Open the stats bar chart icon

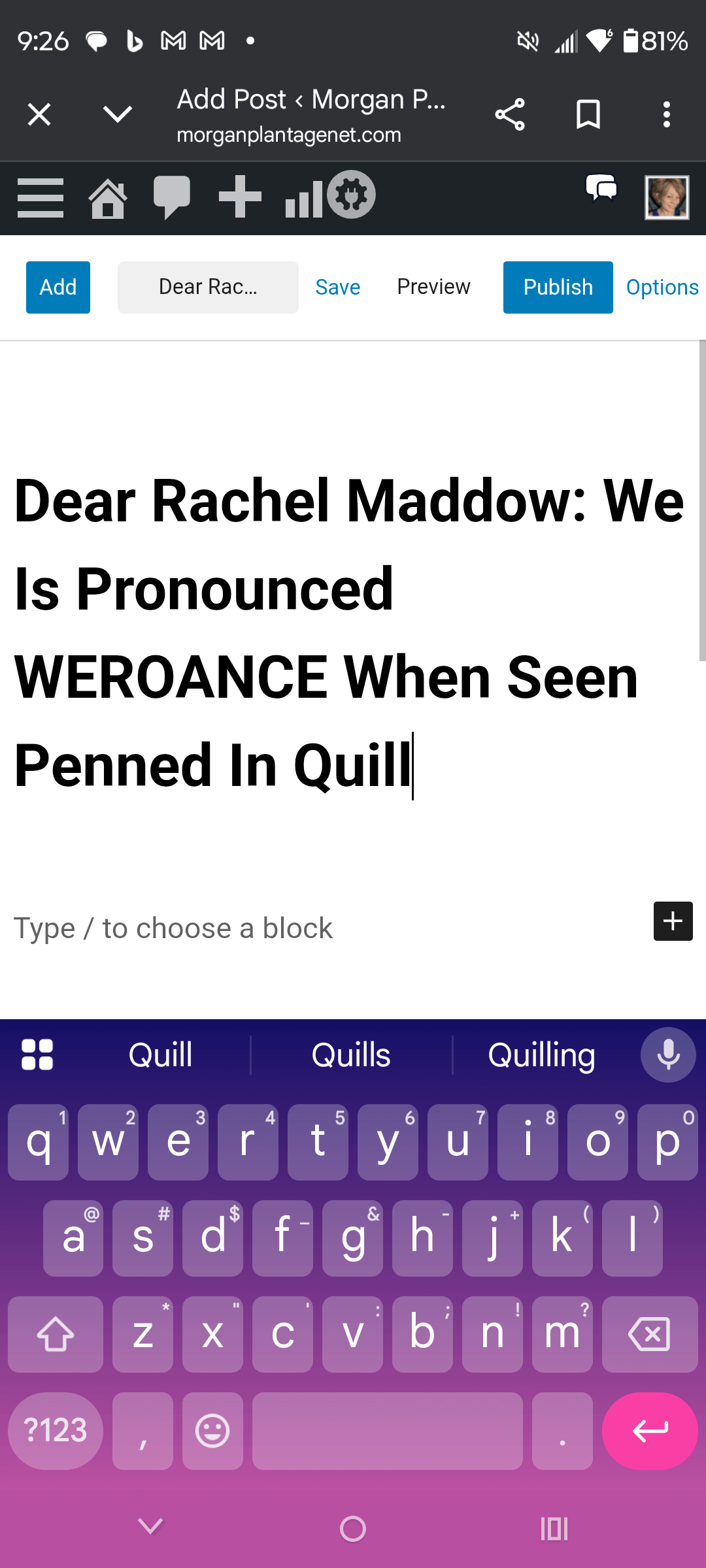(x=303, y=199)
